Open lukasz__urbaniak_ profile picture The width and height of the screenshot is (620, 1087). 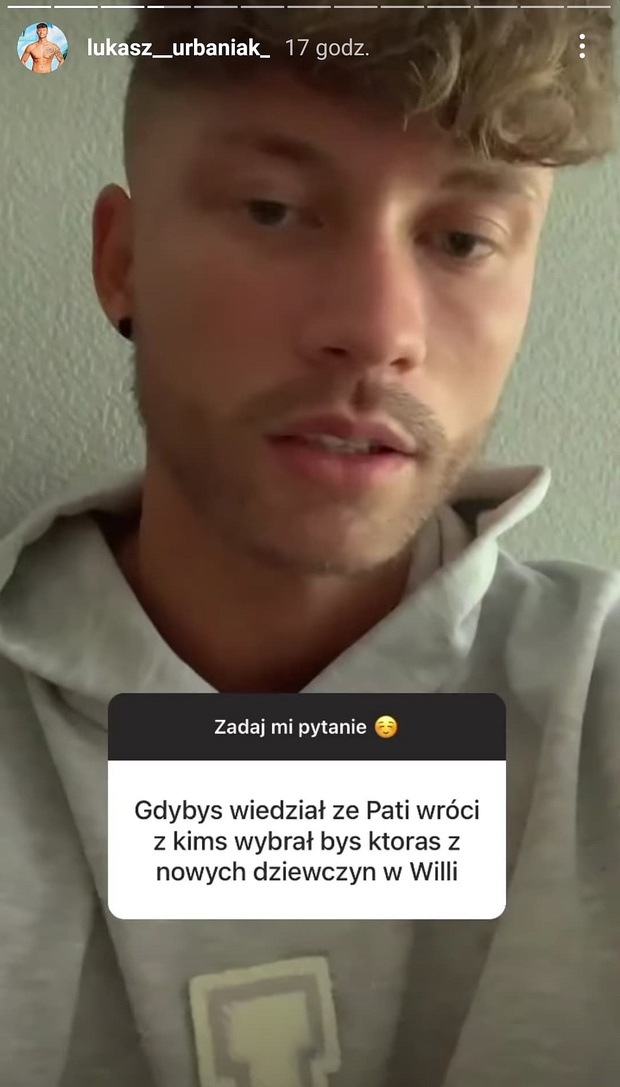tap(42, 47)
